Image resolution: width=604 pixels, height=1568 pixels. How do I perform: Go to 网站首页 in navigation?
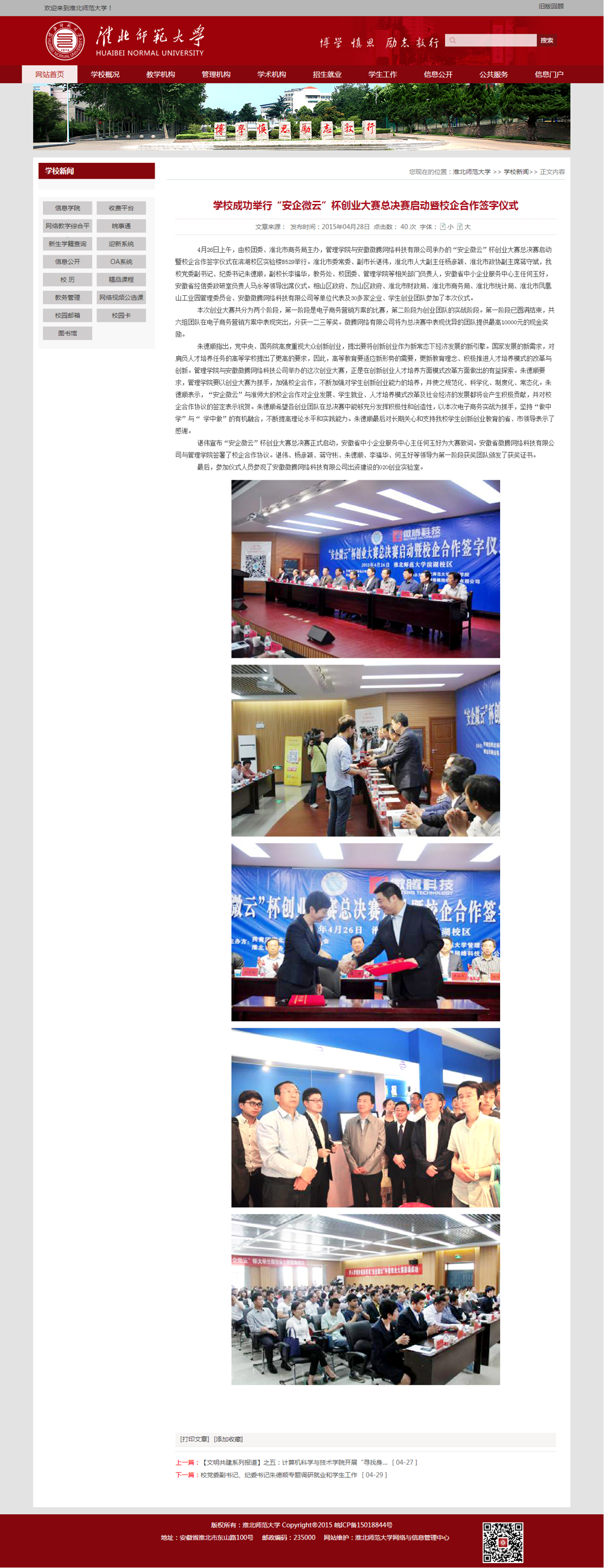(x=50, y=74)
